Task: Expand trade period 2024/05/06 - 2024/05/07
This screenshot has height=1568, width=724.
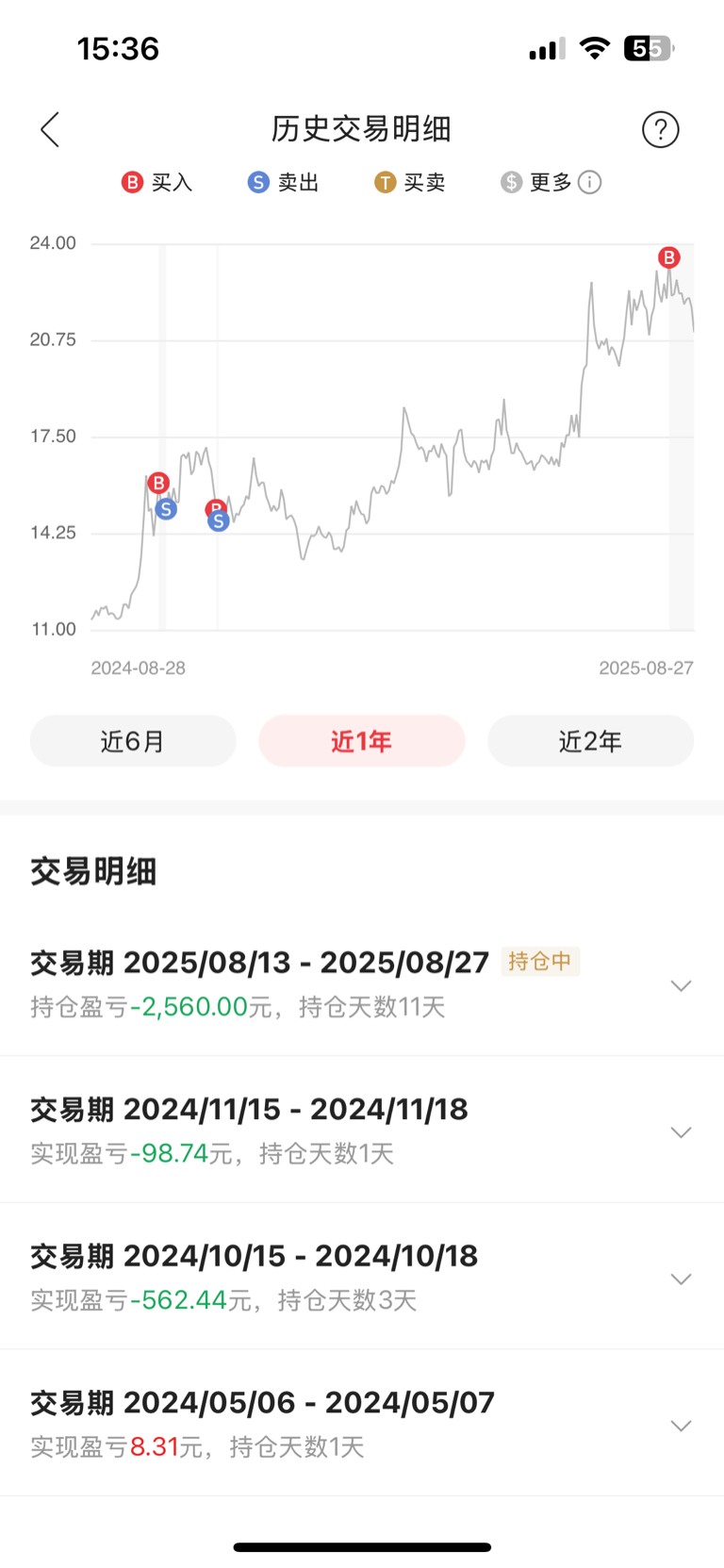Action: pos(362,1423)
